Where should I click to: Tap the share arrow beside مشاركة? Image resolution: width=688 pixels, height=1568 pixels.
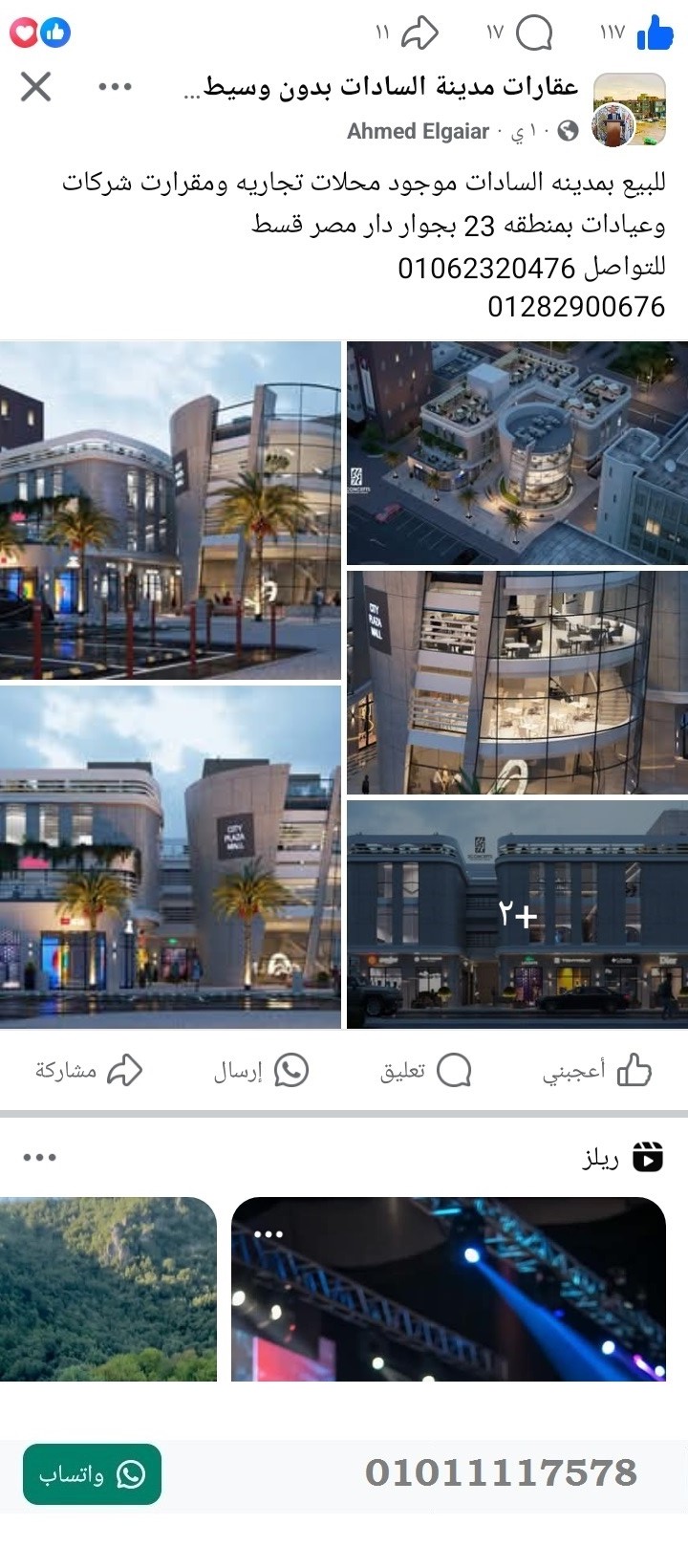tap(126, 1071)
